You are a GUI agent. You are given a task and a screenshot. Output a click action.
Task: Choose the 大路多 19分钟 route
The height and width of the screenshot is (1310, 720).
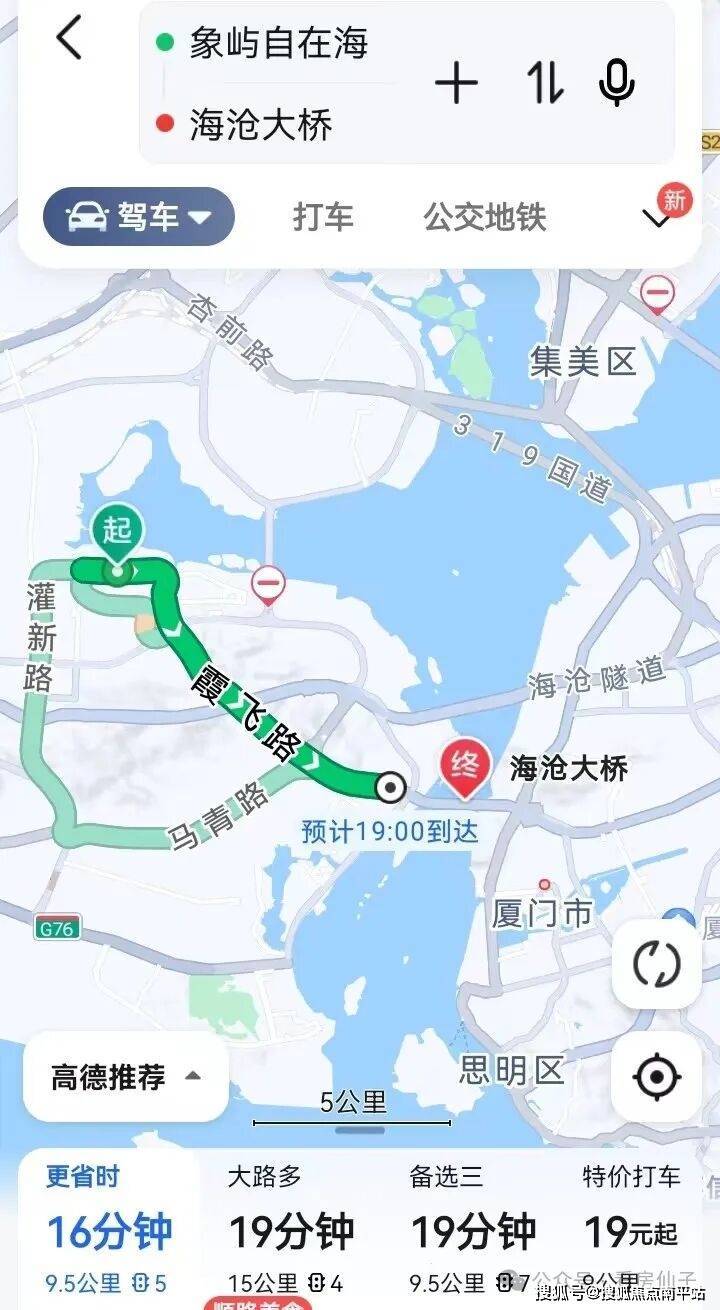(x=291, y=1231)
